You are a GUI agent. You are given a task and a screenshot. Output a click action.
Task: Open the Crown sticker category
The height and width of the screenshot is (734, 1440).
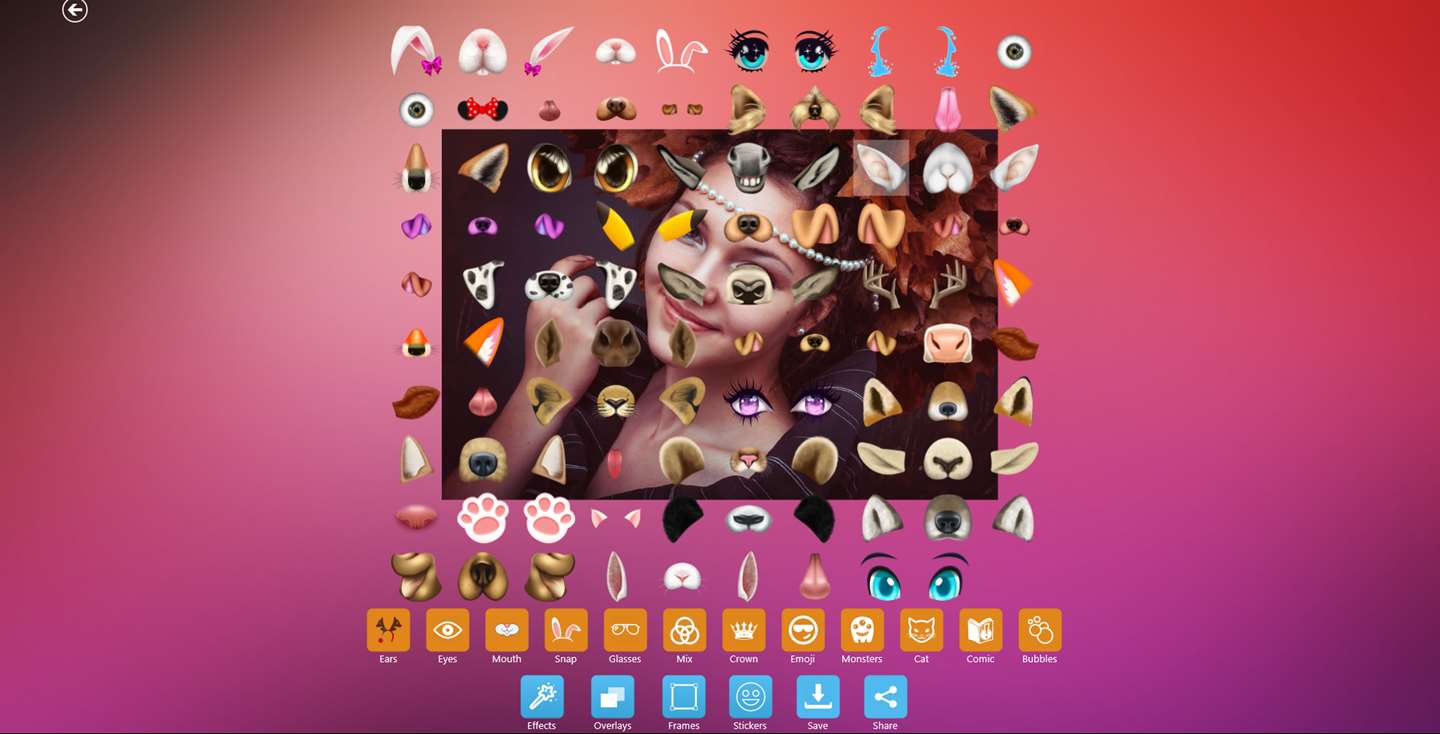[743, 630]
